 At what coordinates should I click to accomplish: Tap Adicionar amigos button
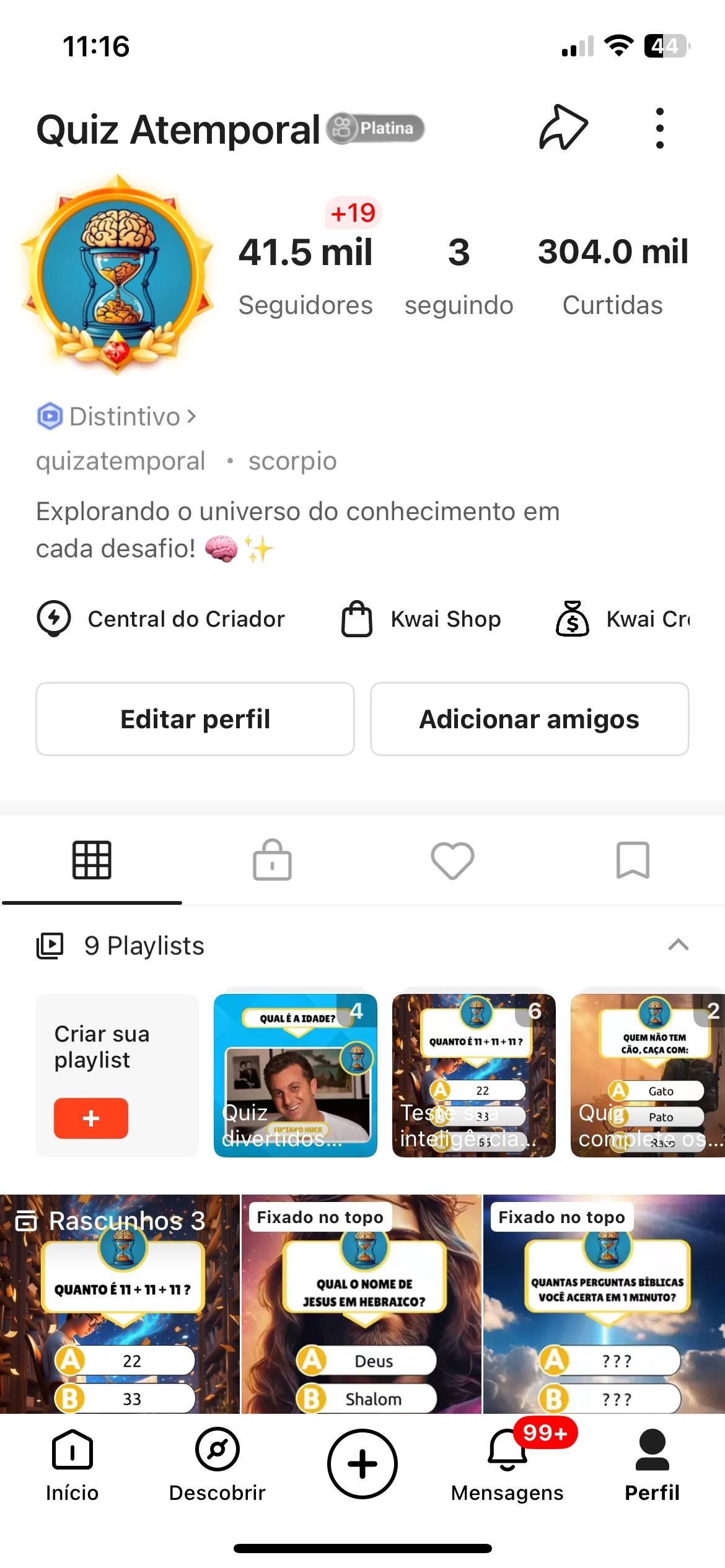[x=529, y=719]
